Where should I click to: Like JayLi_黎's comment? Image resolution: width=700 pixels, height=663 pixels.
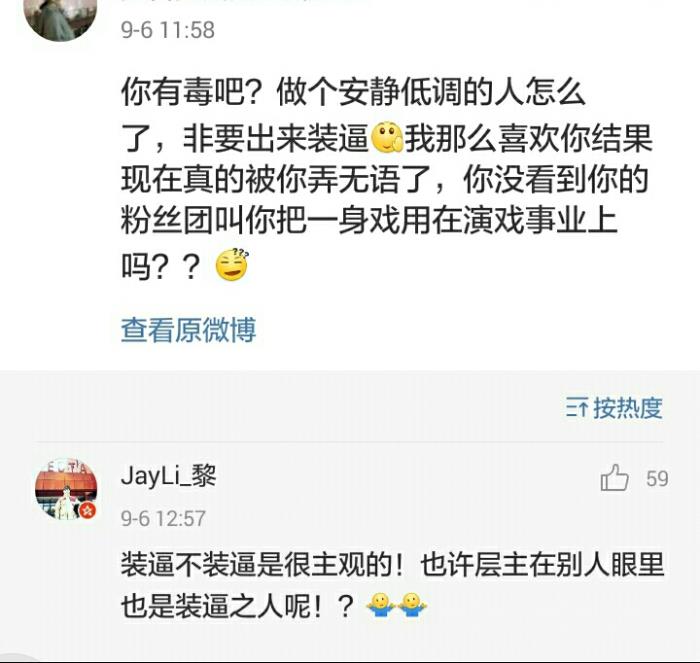click(615, 479)
